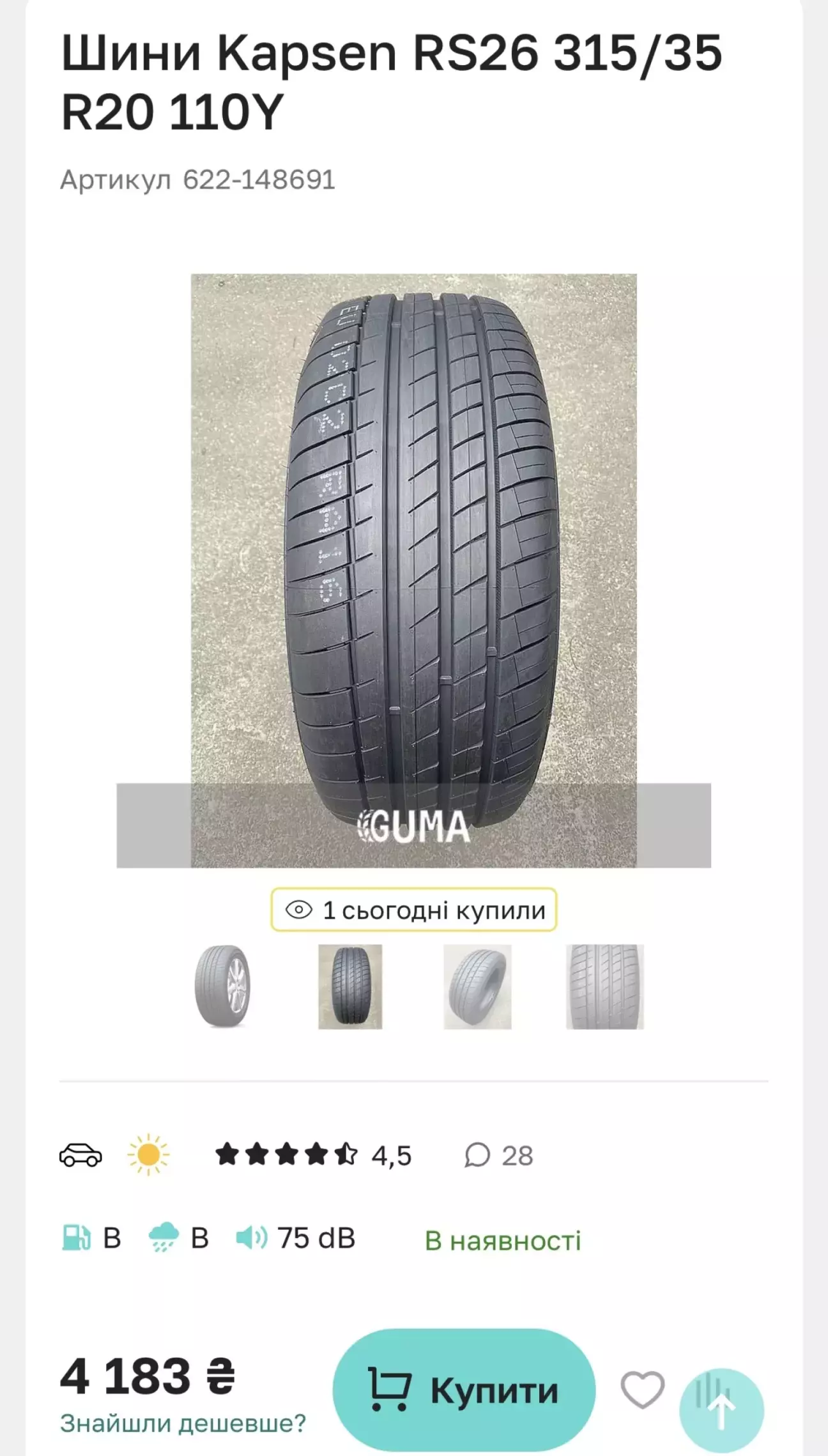
Task: Open the Знайшли дешевше? link
Action: click(183, 1423)
